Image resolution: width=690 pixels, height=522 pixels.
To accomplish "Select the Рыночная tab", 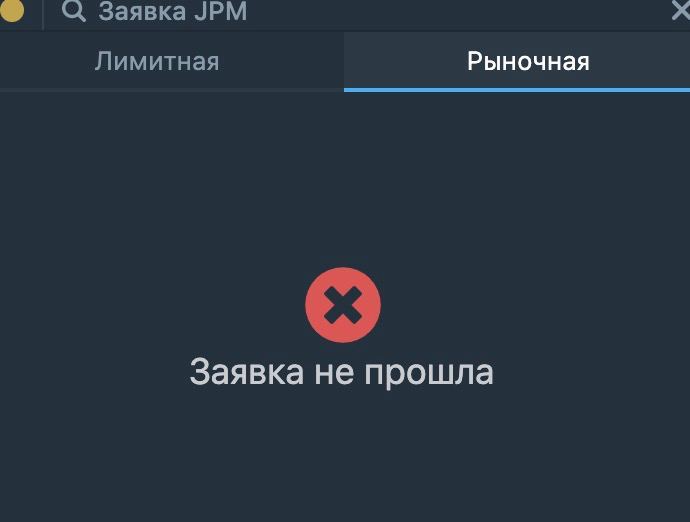I will [x=528, y=61].
